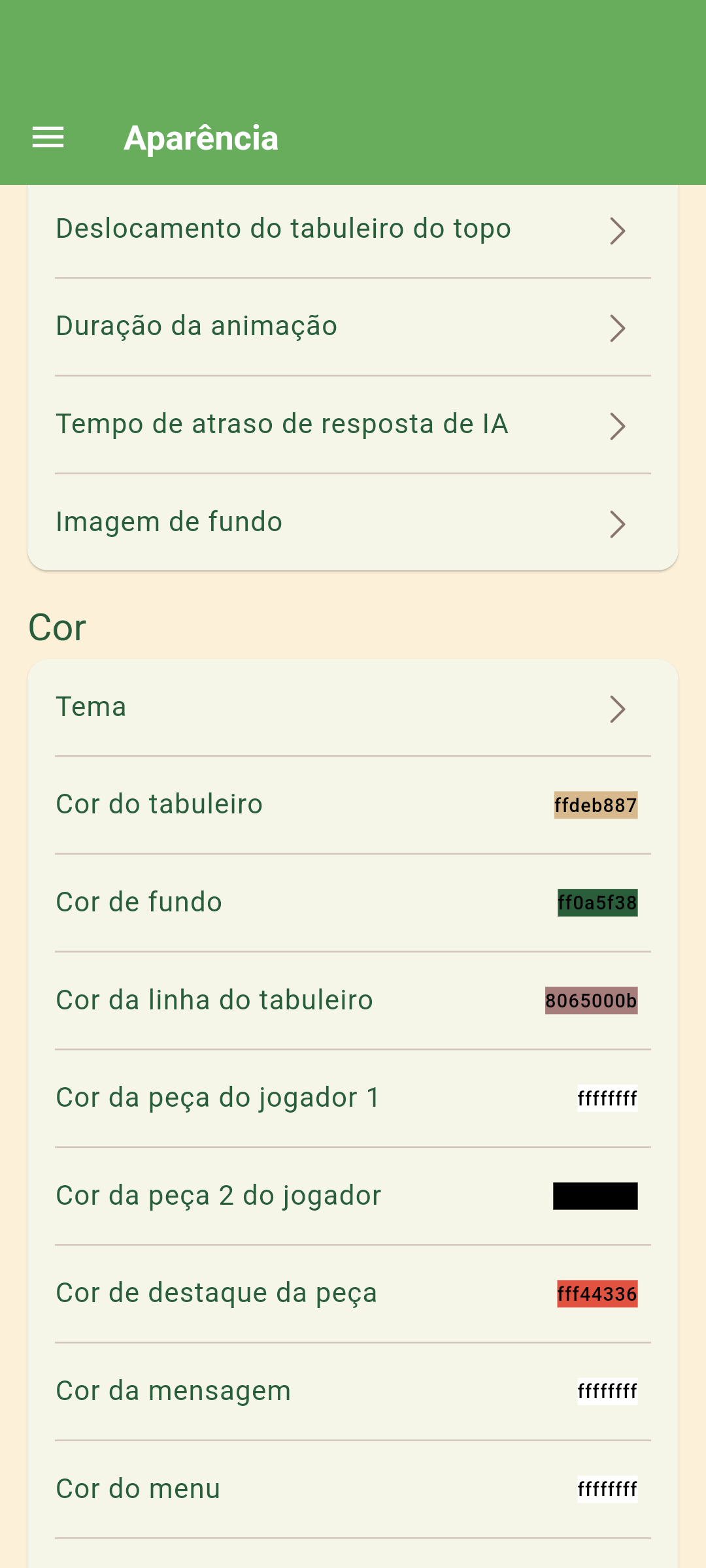Image resolution: width=706 pixels, height=1568 pixels.
Task: Open the hamburger drawer menu
Action: pyautogui.click(x=48, y=138)
